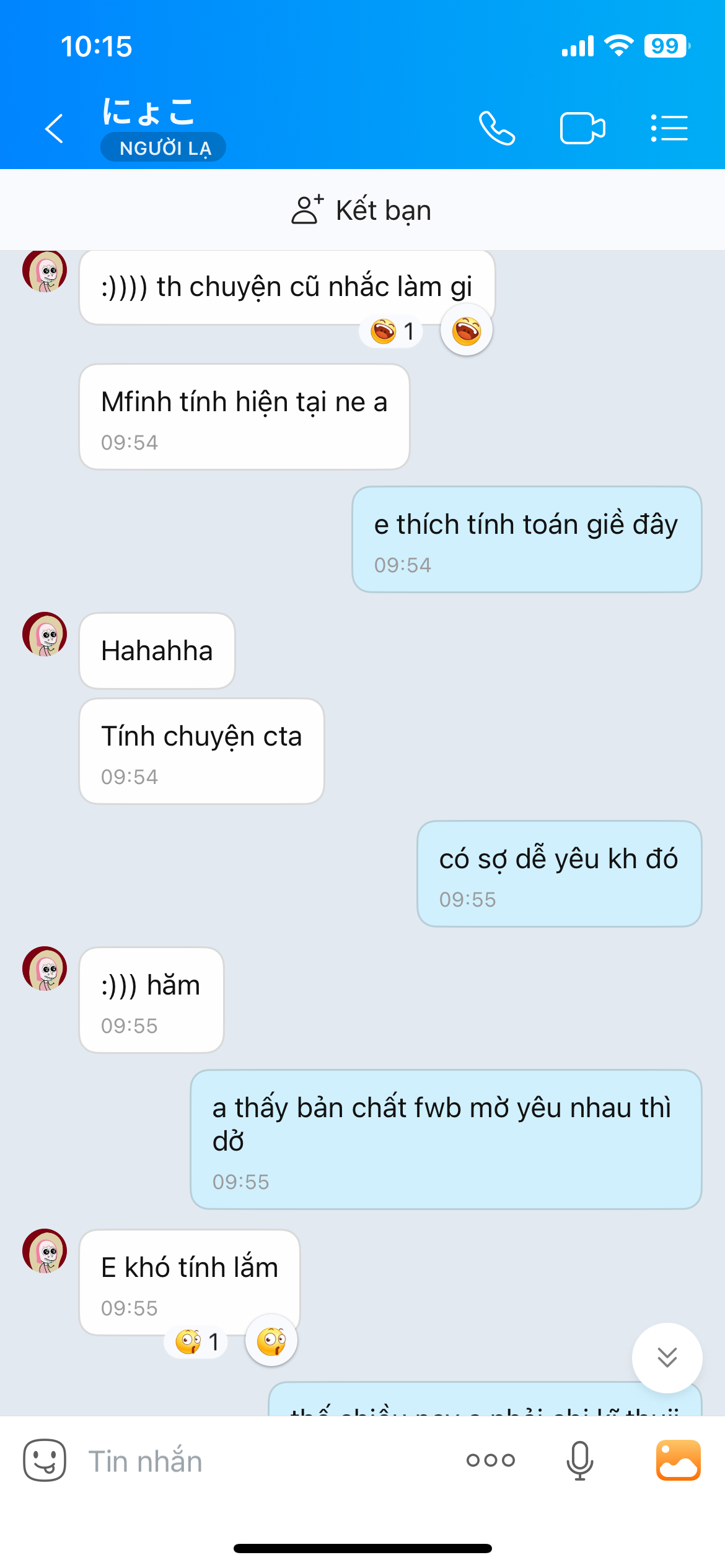Record a voice message
Image resolution: width=725 pixels, height=1568 pixels.
[579, 1460]
